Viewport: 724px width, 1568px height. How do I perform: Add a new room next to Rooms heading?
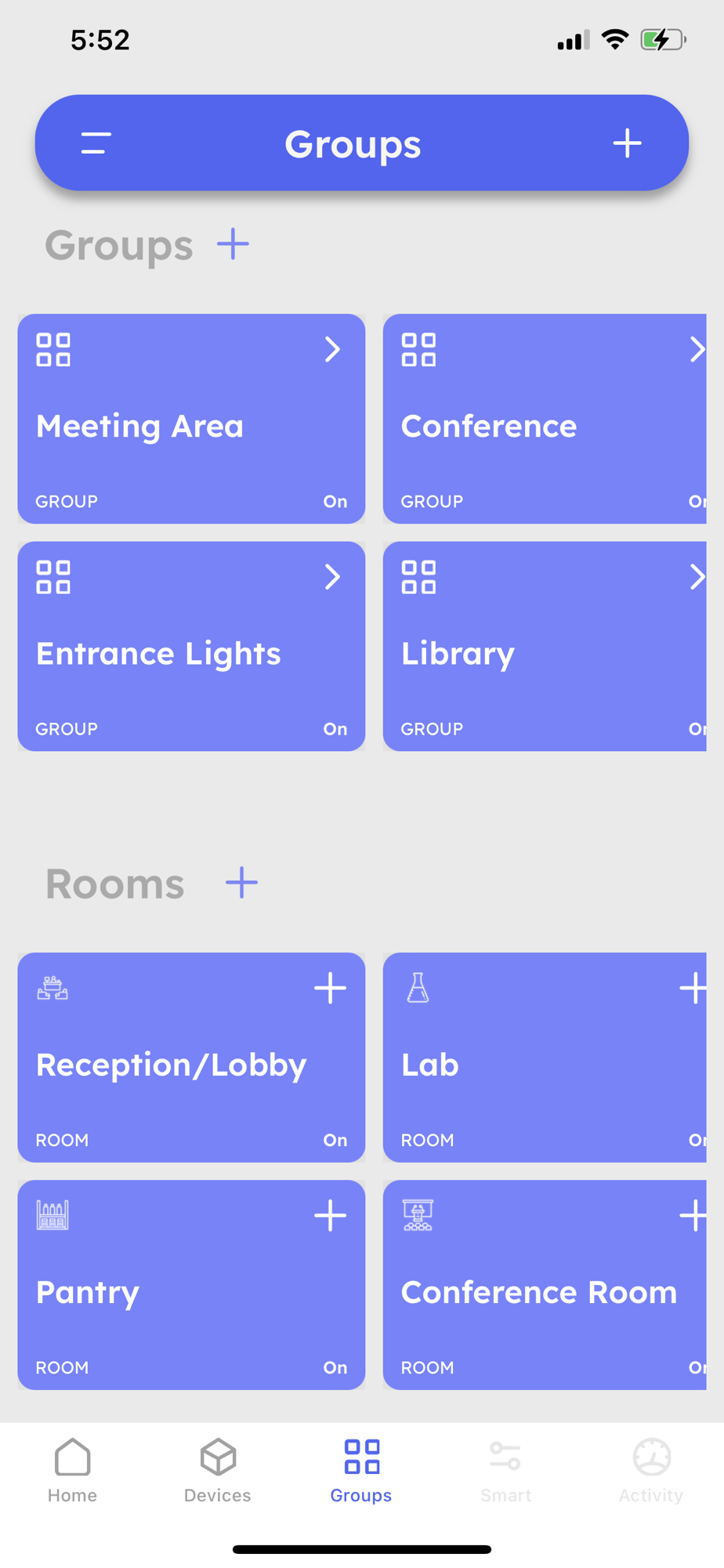tap(241, 883)
